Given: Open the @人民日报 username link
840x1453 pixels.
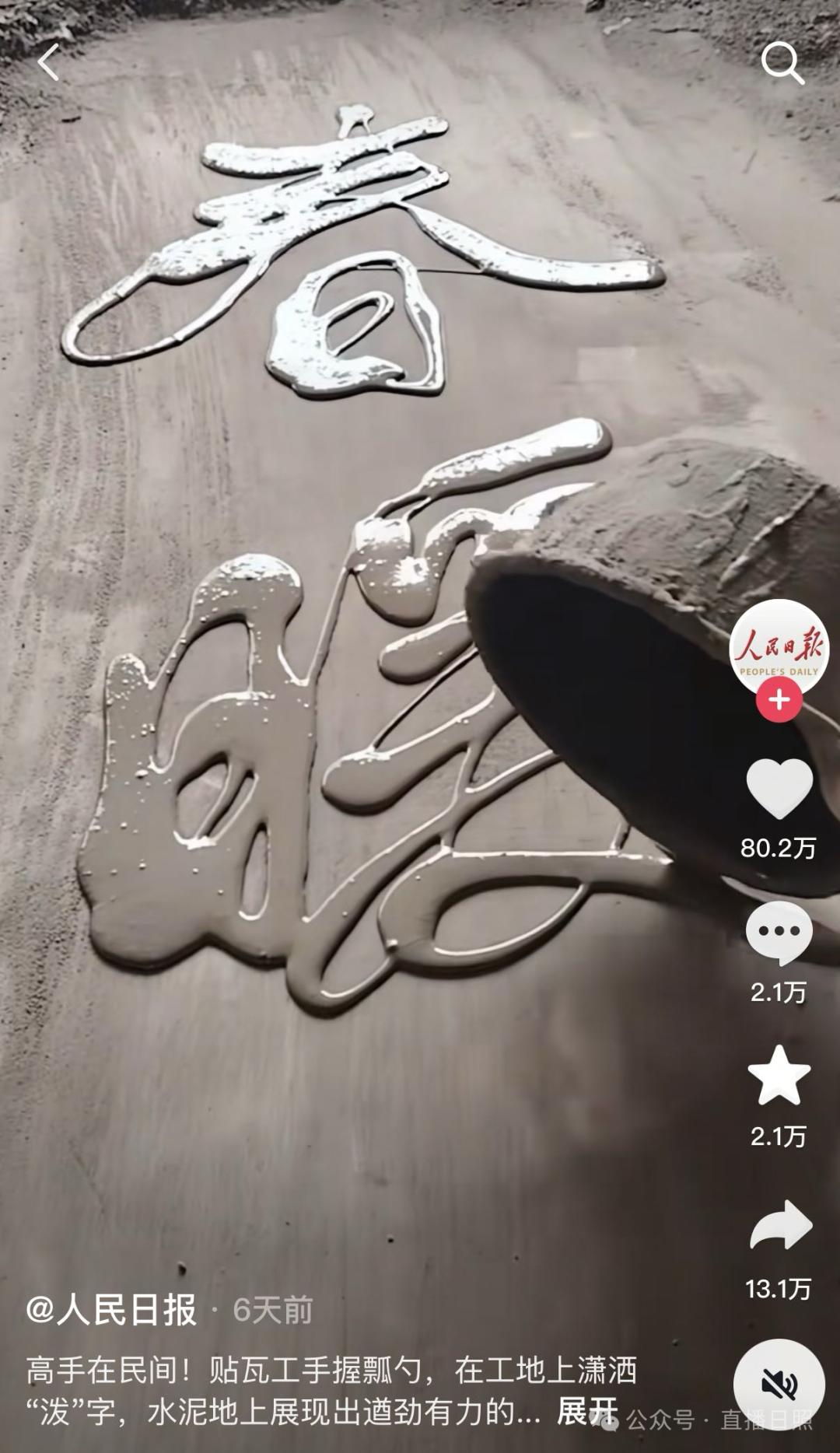Looking at the screenshot, I should (x=111, y=1310).
